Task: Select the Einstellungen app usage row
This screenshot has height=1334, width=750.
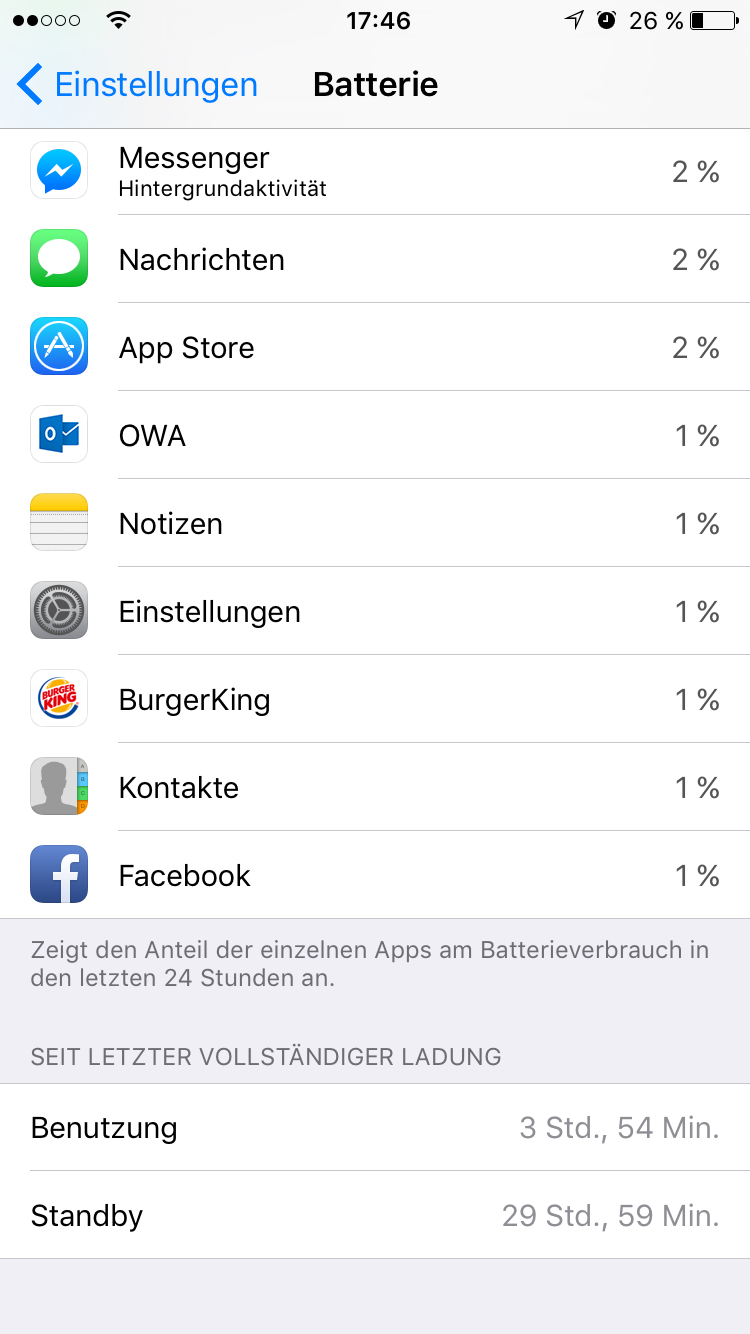Action: click(375, 611)
